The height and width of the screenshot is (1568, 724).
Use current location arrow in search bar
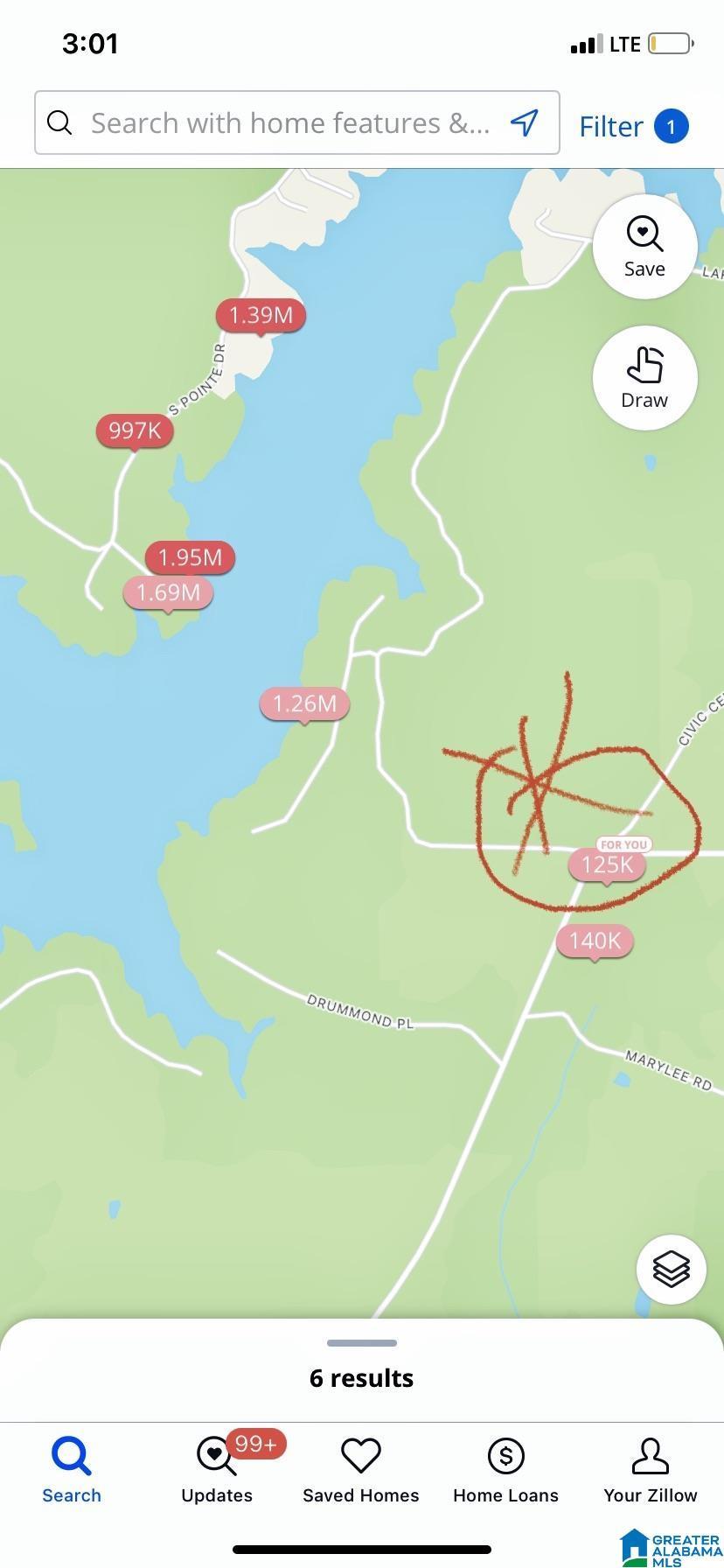[525, 122]
